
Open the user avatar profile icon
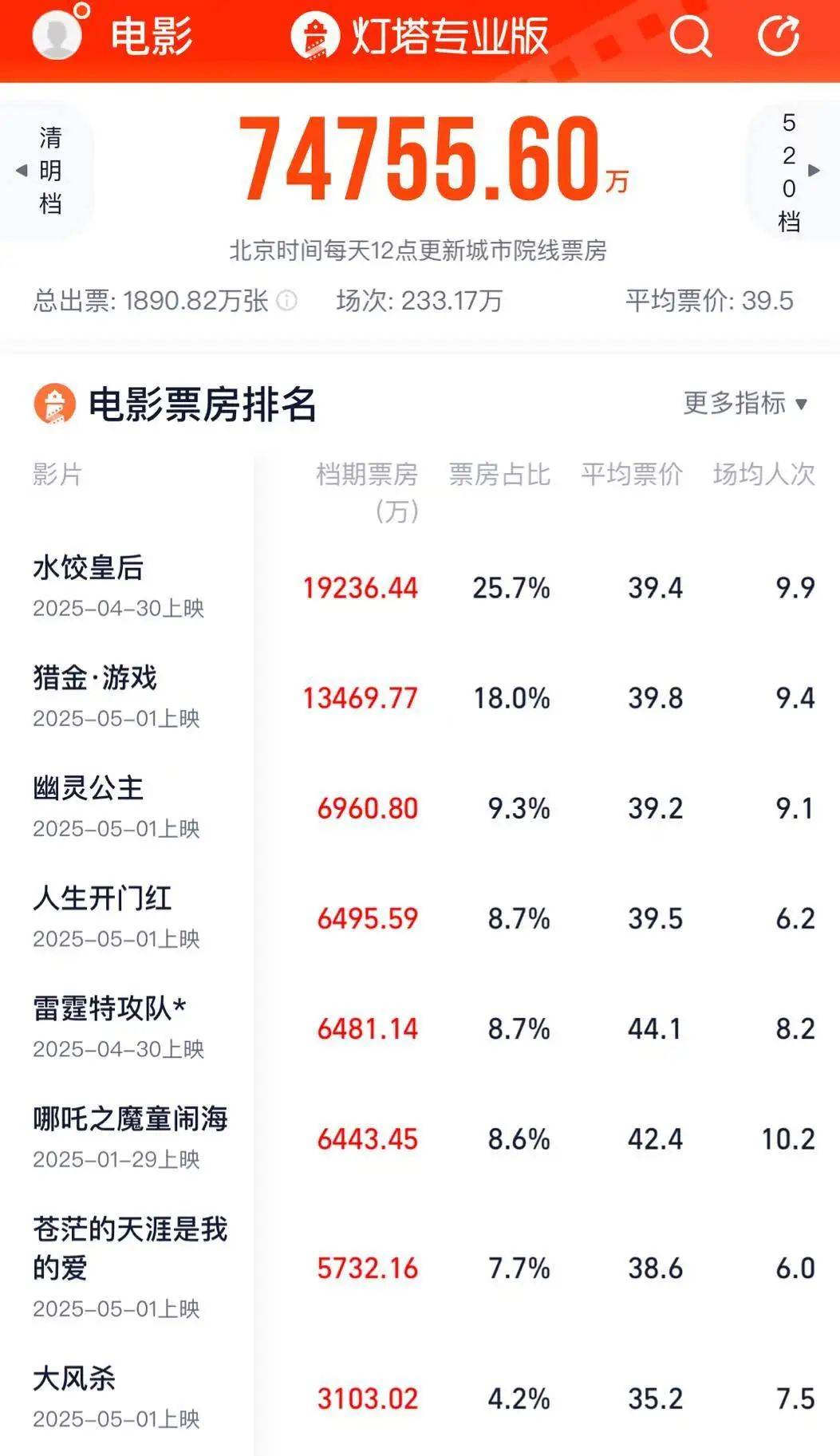click(x=56, y=35)
